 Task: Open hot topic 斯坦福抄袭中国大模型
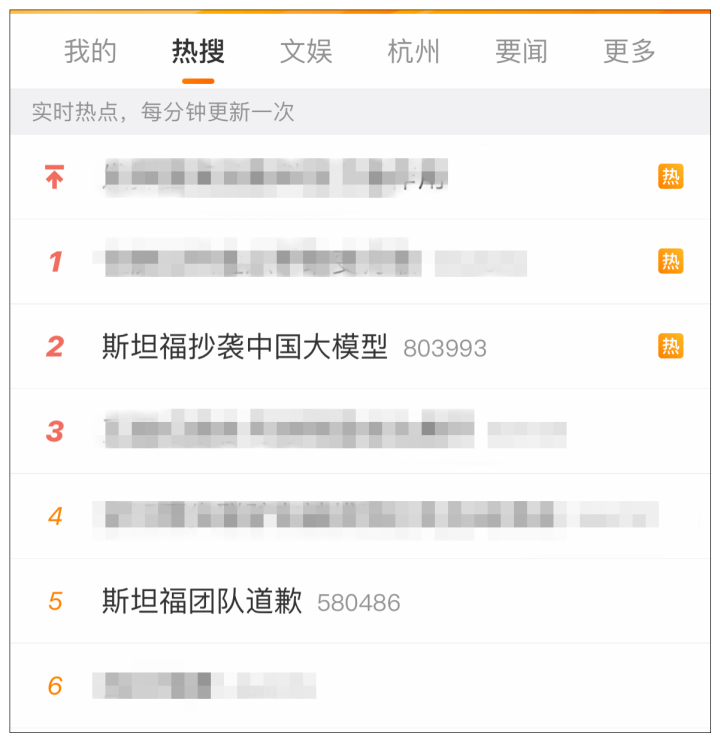click(245, 347)
